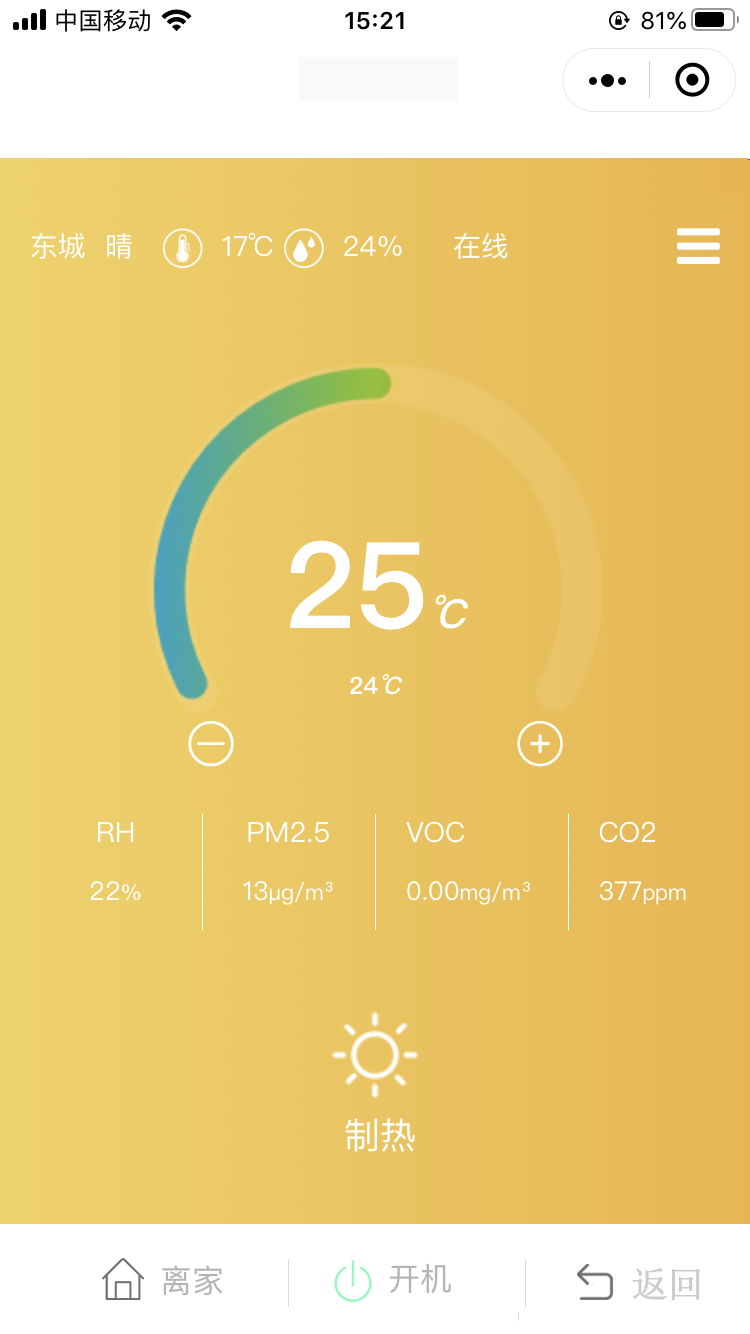Activate 离家 away mode

pyautogui.click(x=163, y=1281)
